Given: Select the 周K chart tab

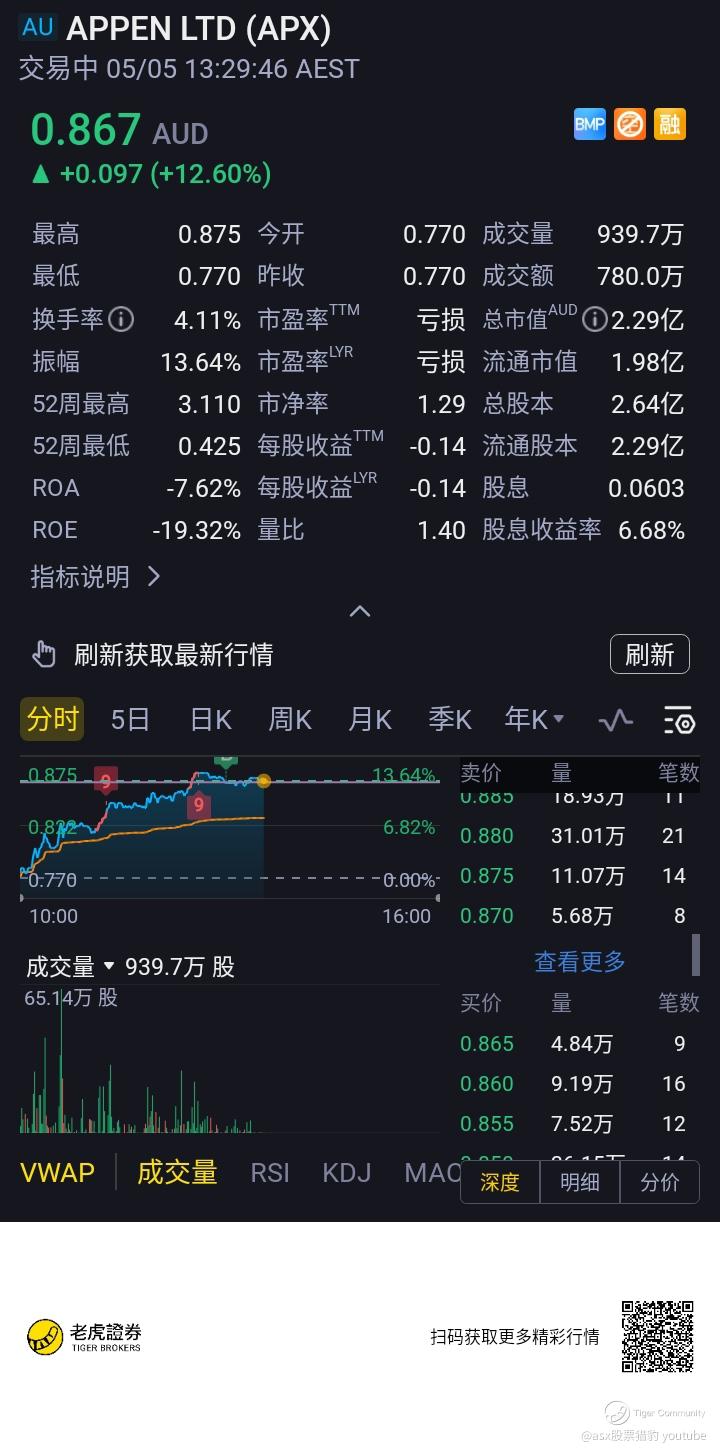Looking at the screenshot, I should [290, 719].
